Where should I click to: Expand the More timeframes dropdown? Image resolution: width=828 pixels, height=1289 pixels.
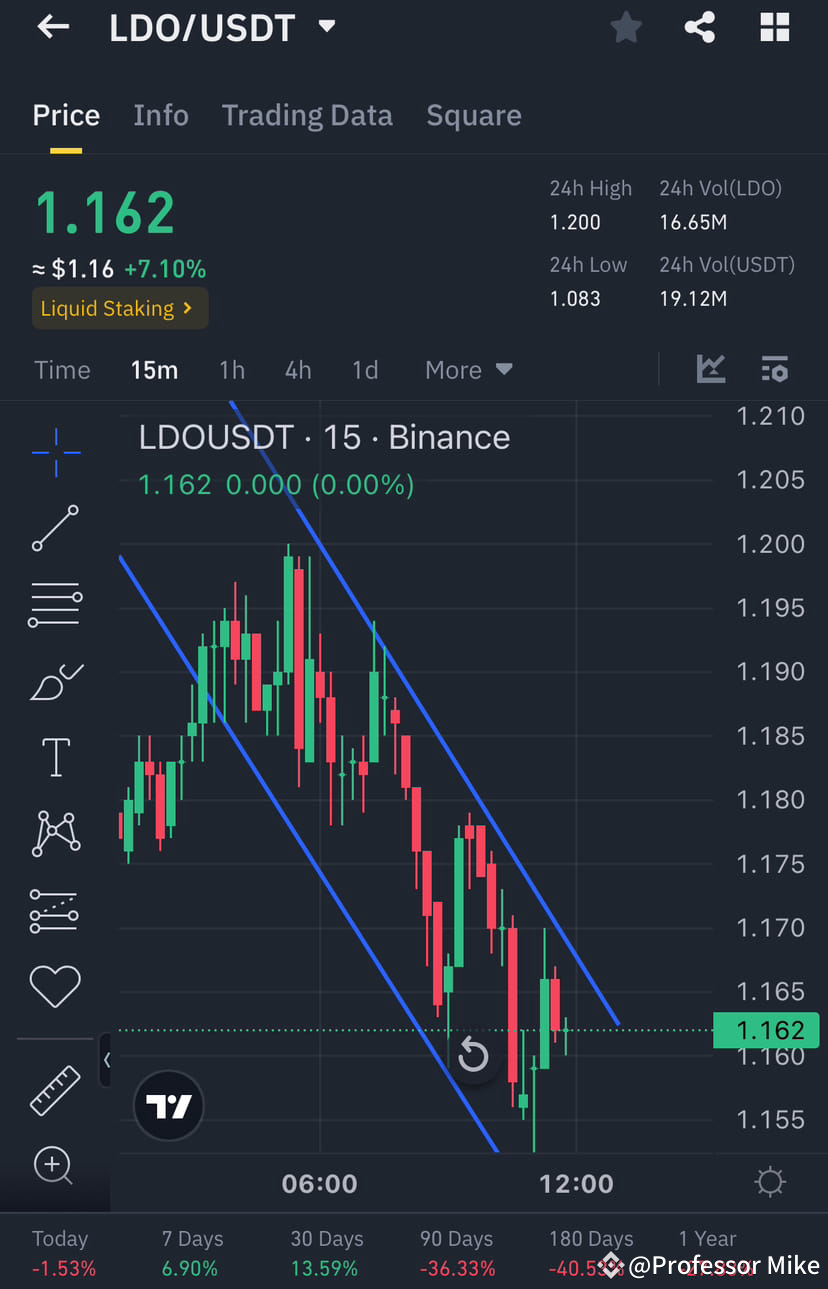coord(468,369)
